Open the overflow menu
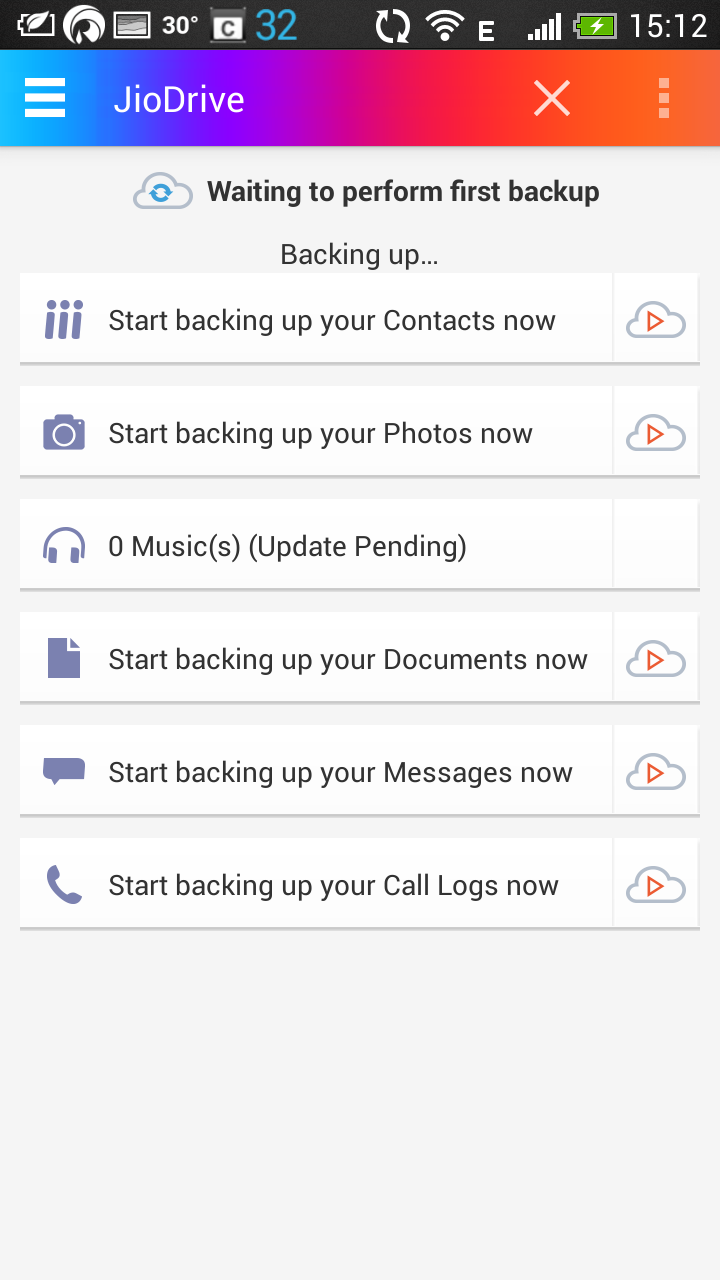720x1280 pixels. point(664,99)
